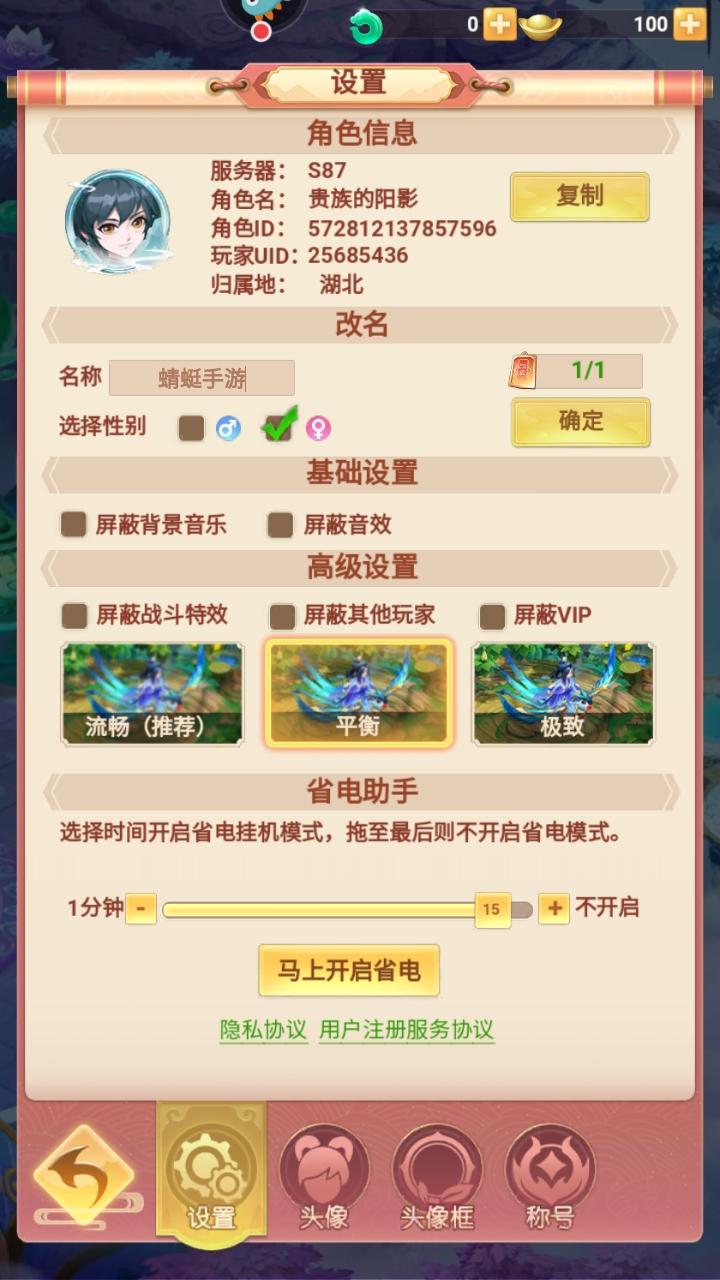Increase power-saving time with plus button
This screenshot has width=720, height=1280.
coord(554,909)
